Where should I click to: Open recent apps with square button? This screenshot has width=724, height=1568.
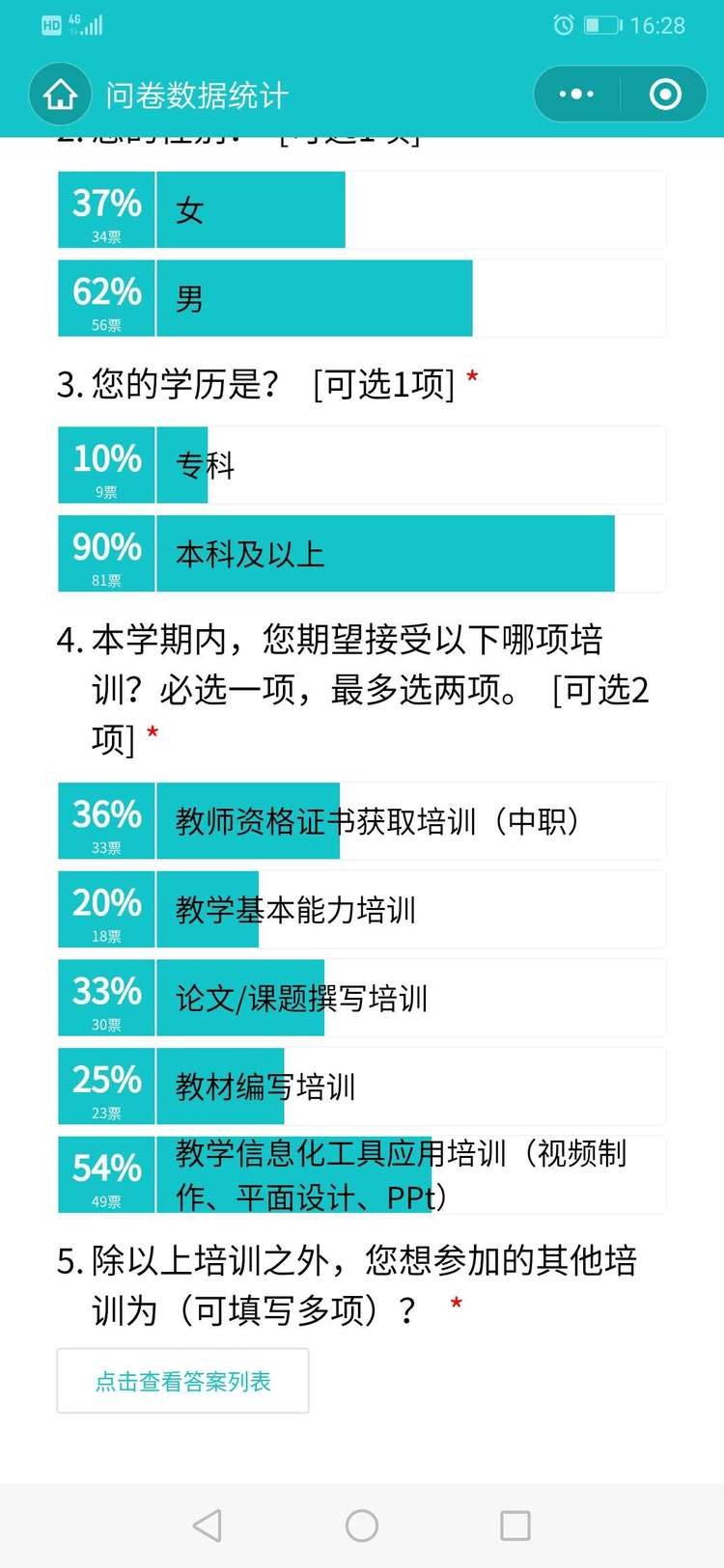(x=515, y=1526)
